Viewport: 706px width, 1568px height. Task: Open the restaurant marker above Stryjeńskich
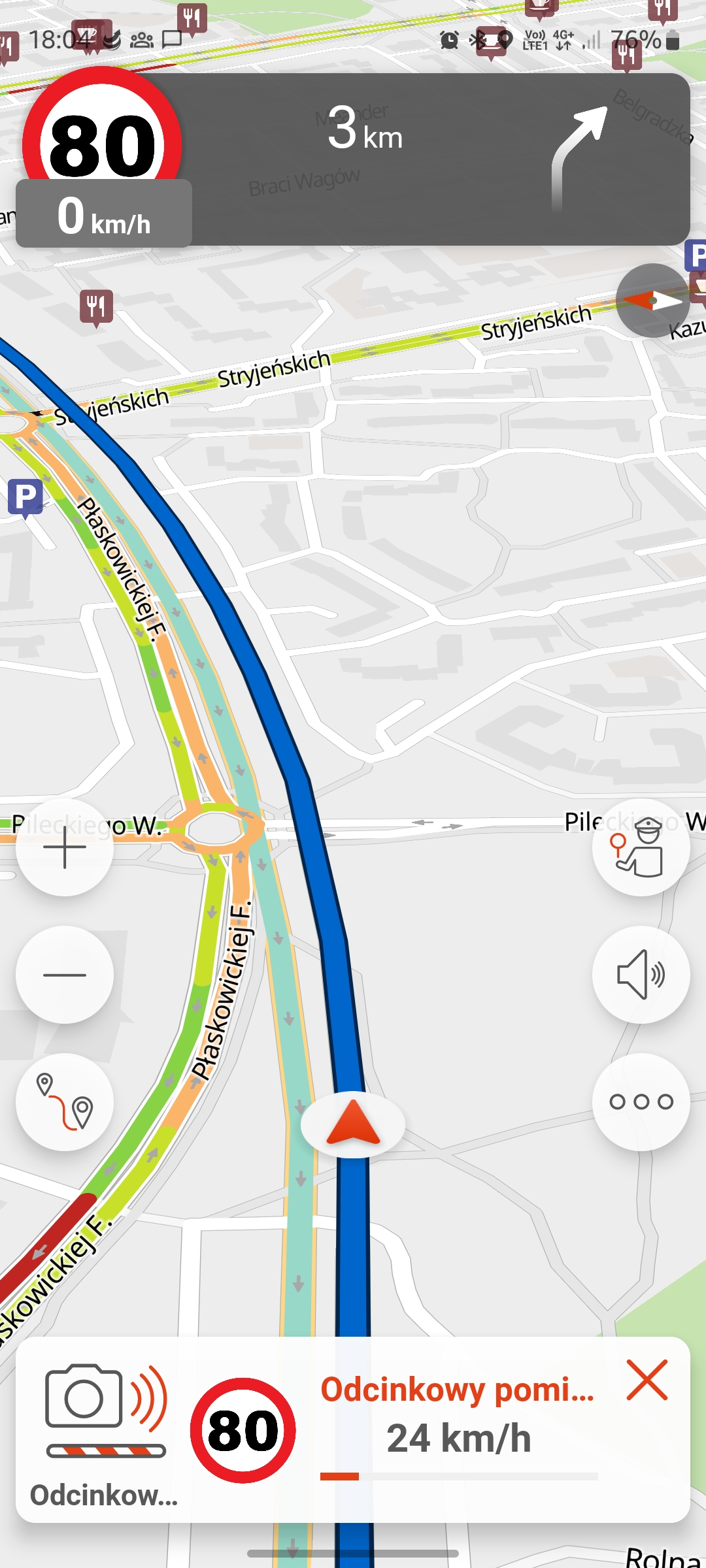click(96, 308)
